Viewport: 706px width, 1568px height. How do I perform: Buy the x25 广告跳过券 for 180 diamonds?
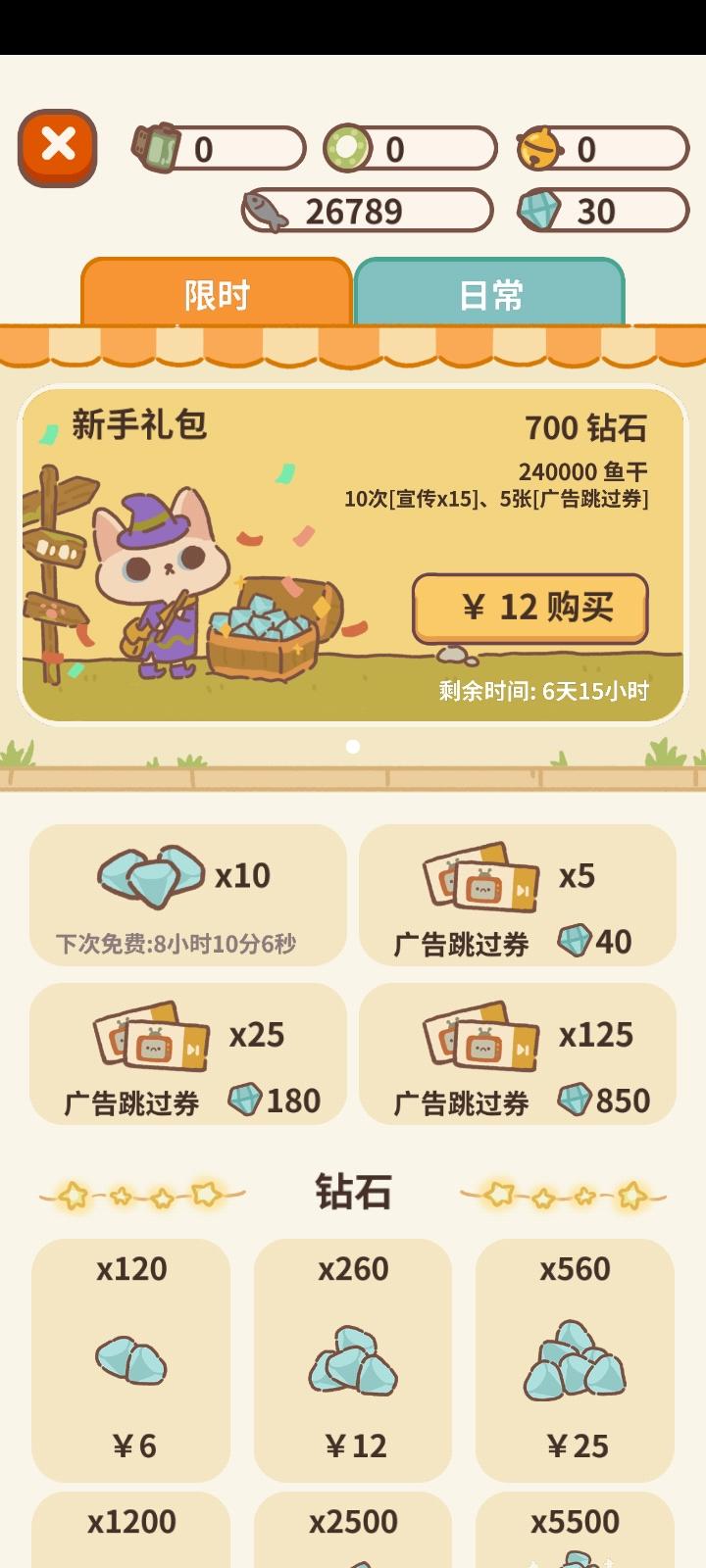coord(186,1052)
